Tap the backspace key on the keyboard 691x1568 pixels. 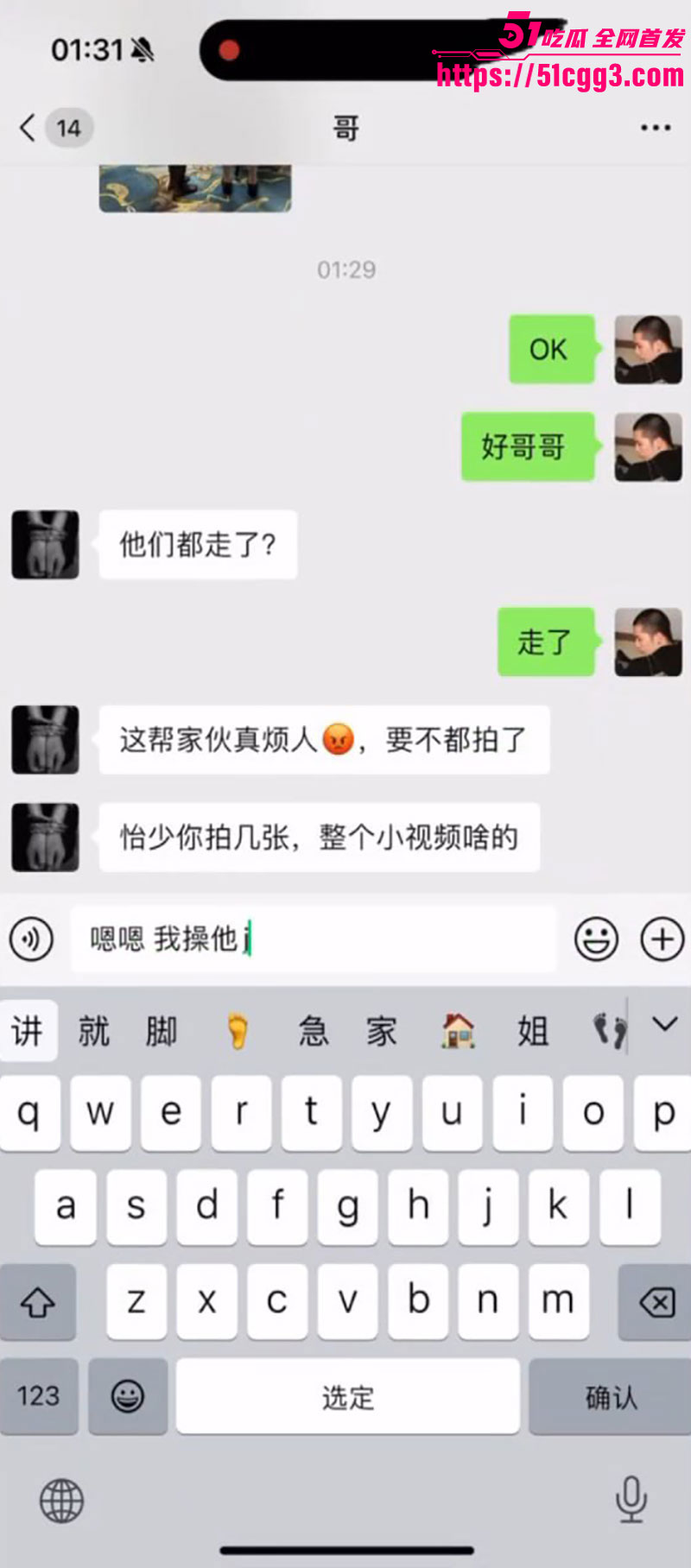[656, 1301]
